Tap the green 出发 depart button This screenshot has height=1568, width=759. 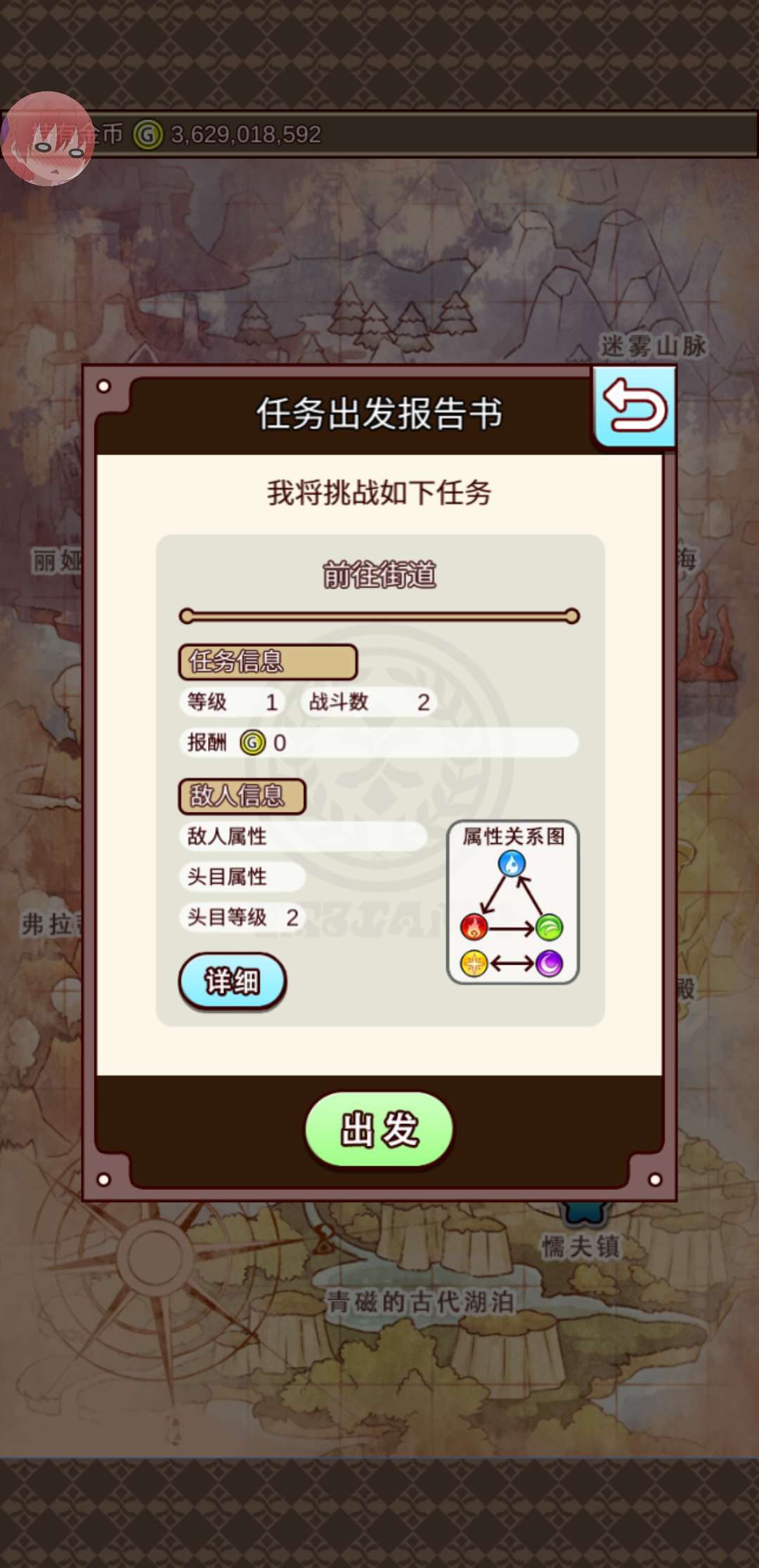379,1129
